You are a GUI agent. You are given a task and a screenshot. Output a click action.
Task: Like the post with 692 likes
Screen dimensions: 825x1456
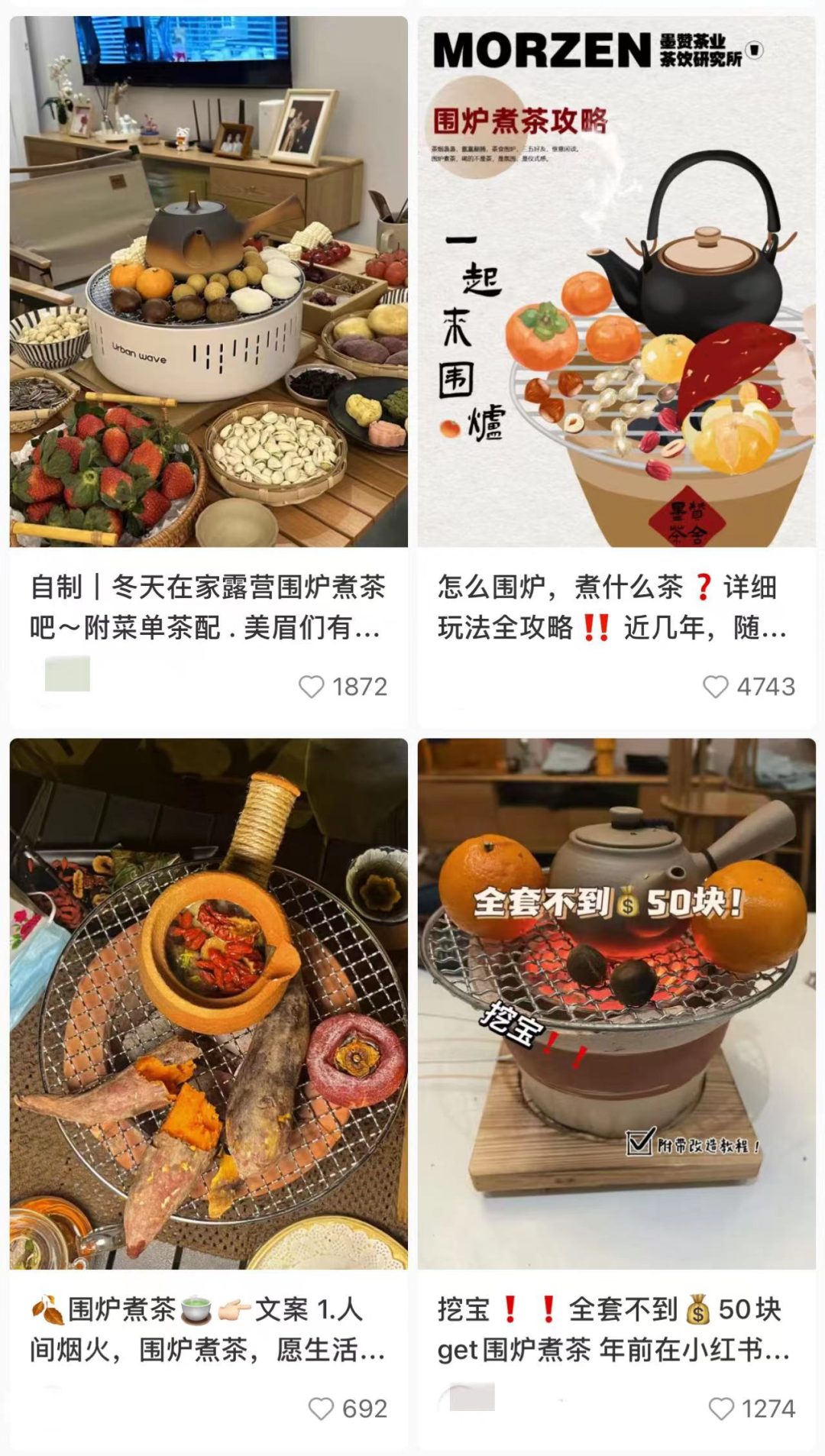pos(322,1408)
